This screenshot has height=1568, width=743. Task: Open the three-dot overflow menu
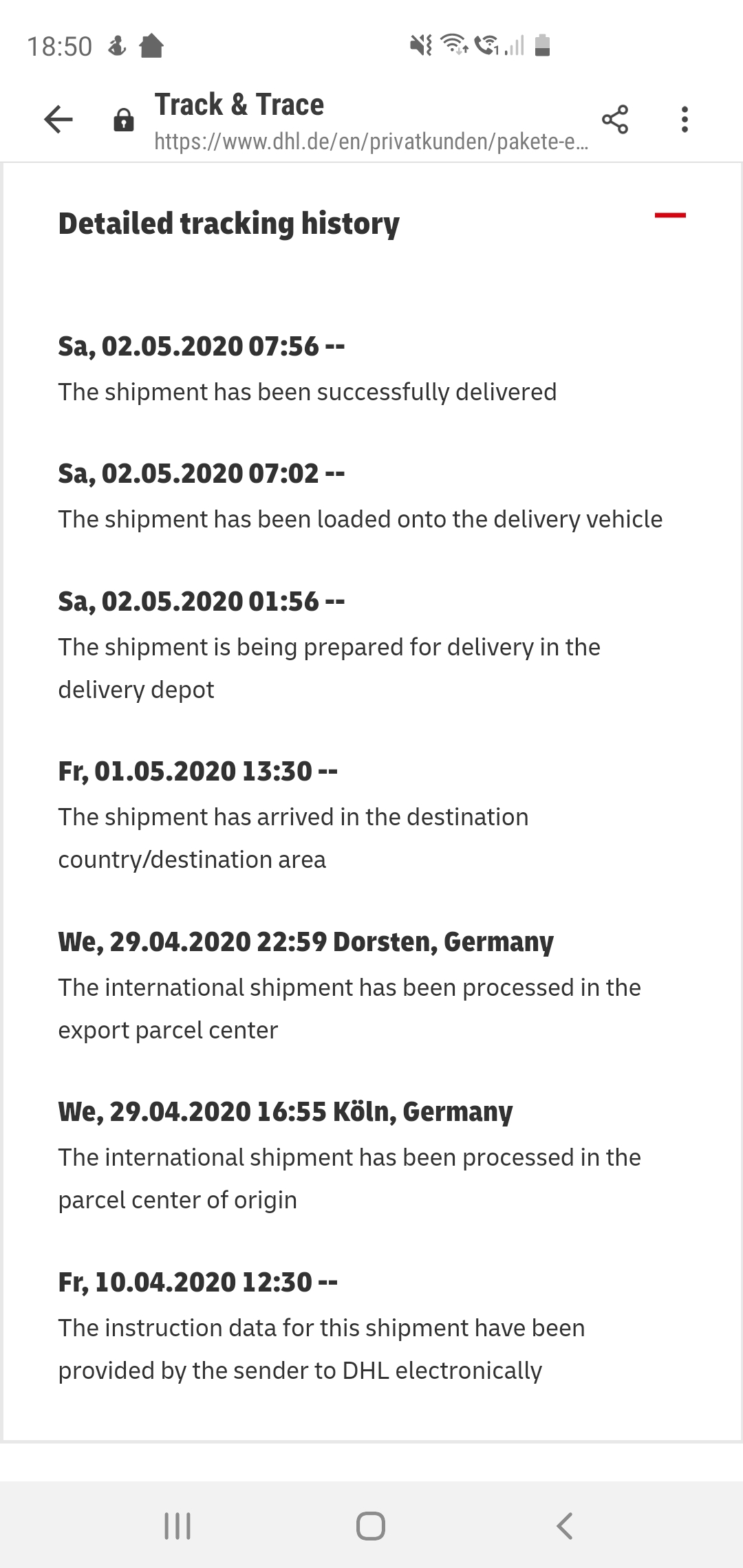[x=685, y=120]
